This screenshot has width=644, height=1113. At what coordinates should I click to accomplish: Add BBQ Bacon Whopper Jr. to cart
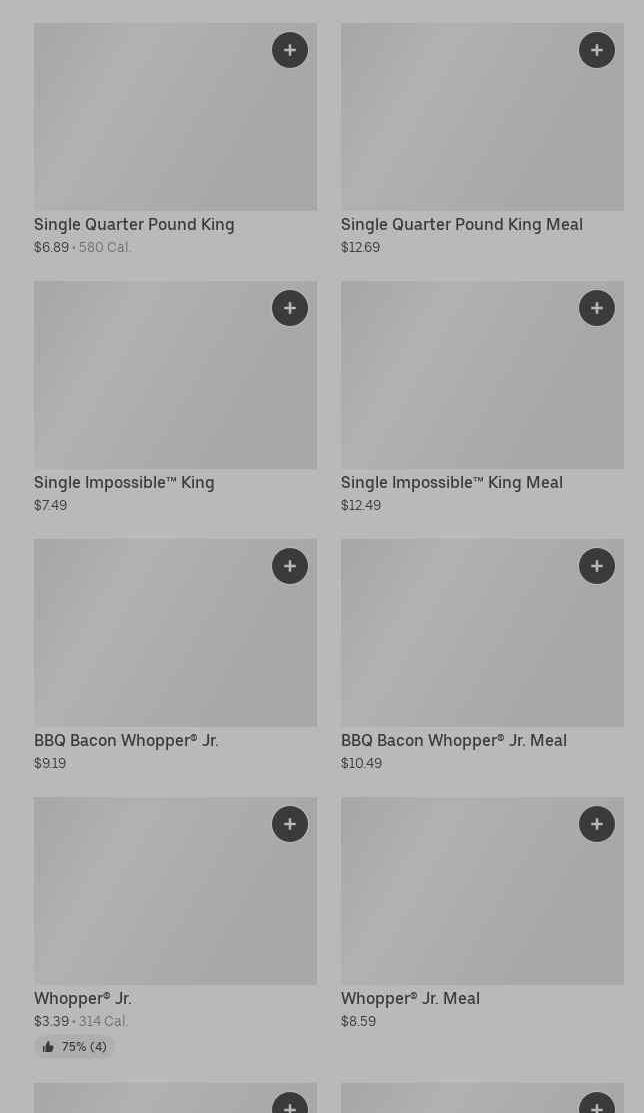click(290, 566)
